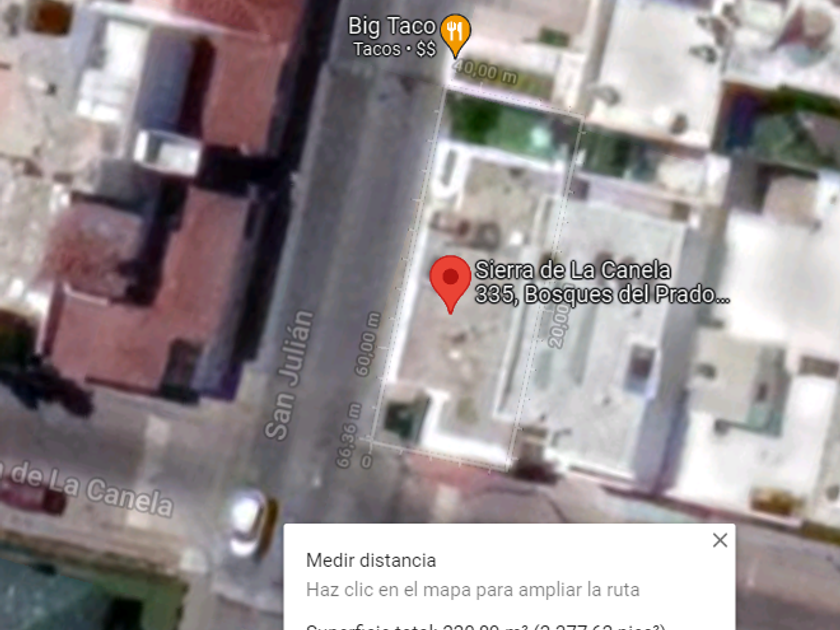Image resolution: width=840 pixels, height=630 pixels.
Task: Select the red pin at Sierra de La Canela 335
Action: click(x=450, y=280)
